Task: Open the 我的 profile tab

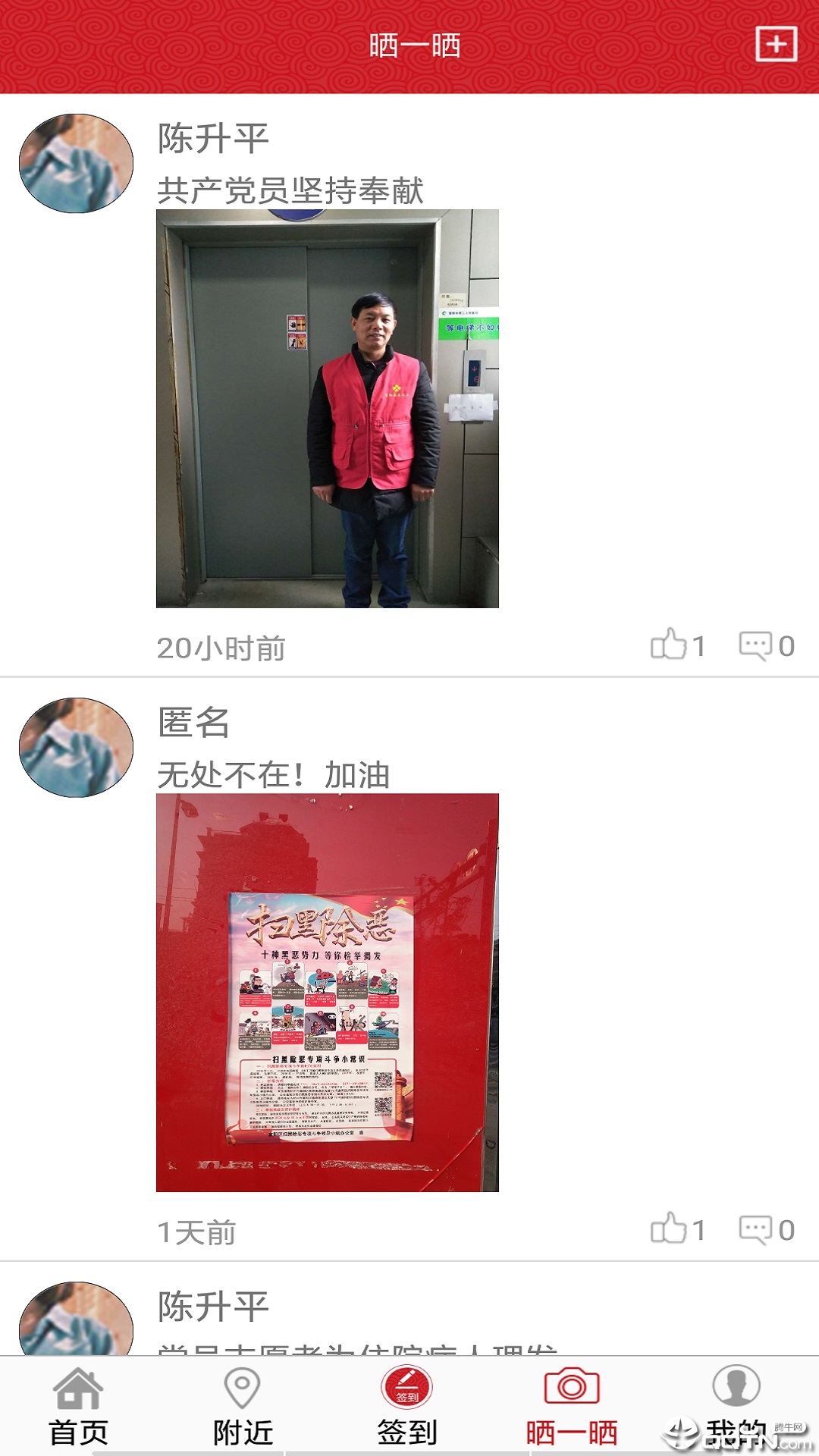Action: [x=736, y=1407]
